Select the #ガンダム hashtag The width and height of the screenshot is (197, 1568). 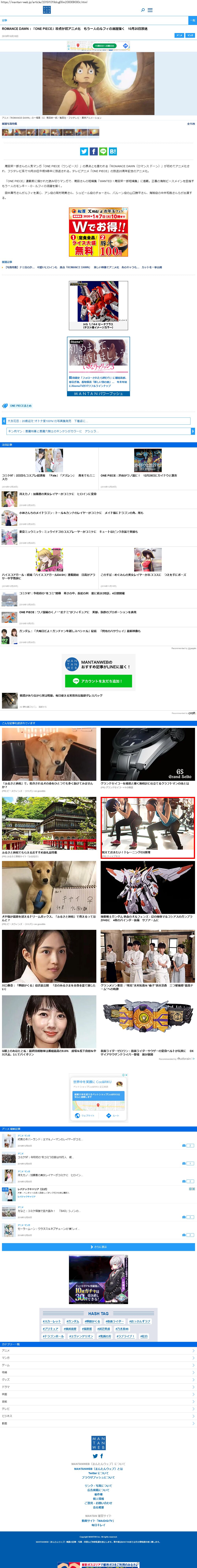pos(72,1321)
